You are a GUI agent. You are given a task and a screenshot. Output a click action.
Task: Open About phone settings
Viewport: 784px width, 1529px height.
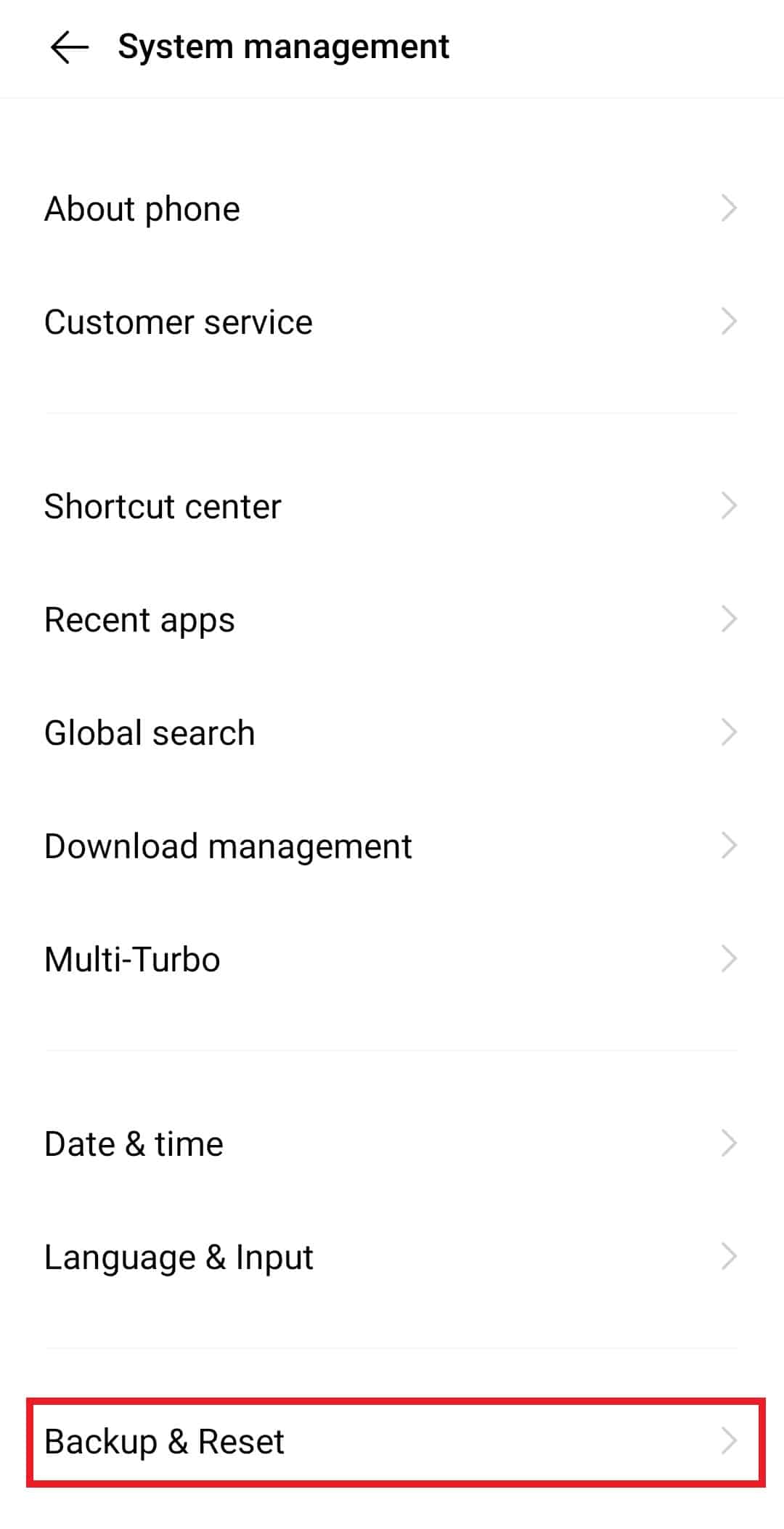click(391, 209)
